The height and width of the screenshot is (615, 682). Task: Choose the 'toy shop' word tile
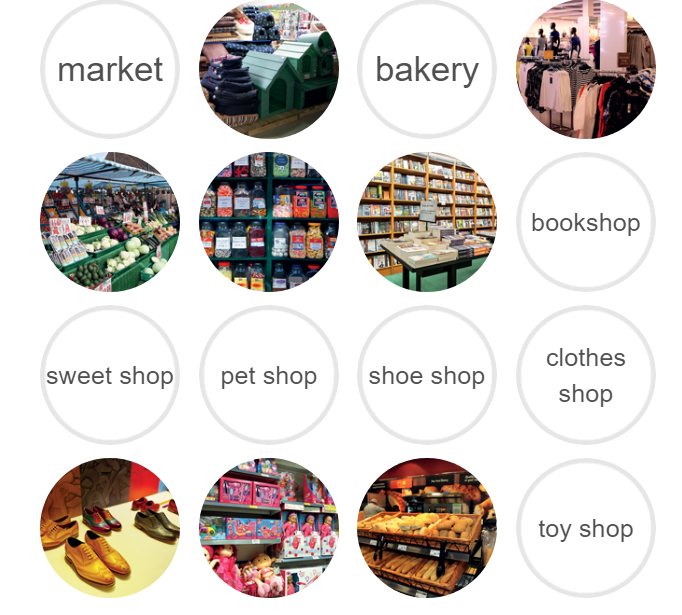click(x=586, y=529)
